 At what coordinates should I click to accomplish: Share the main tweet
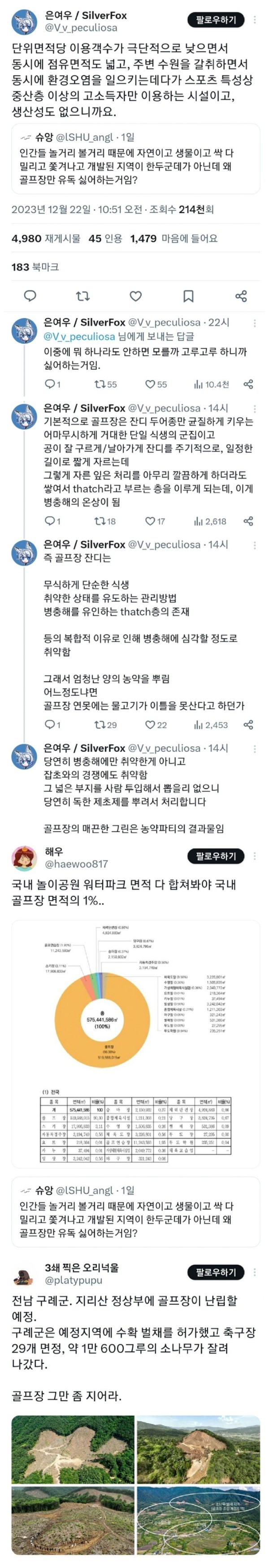241,296
